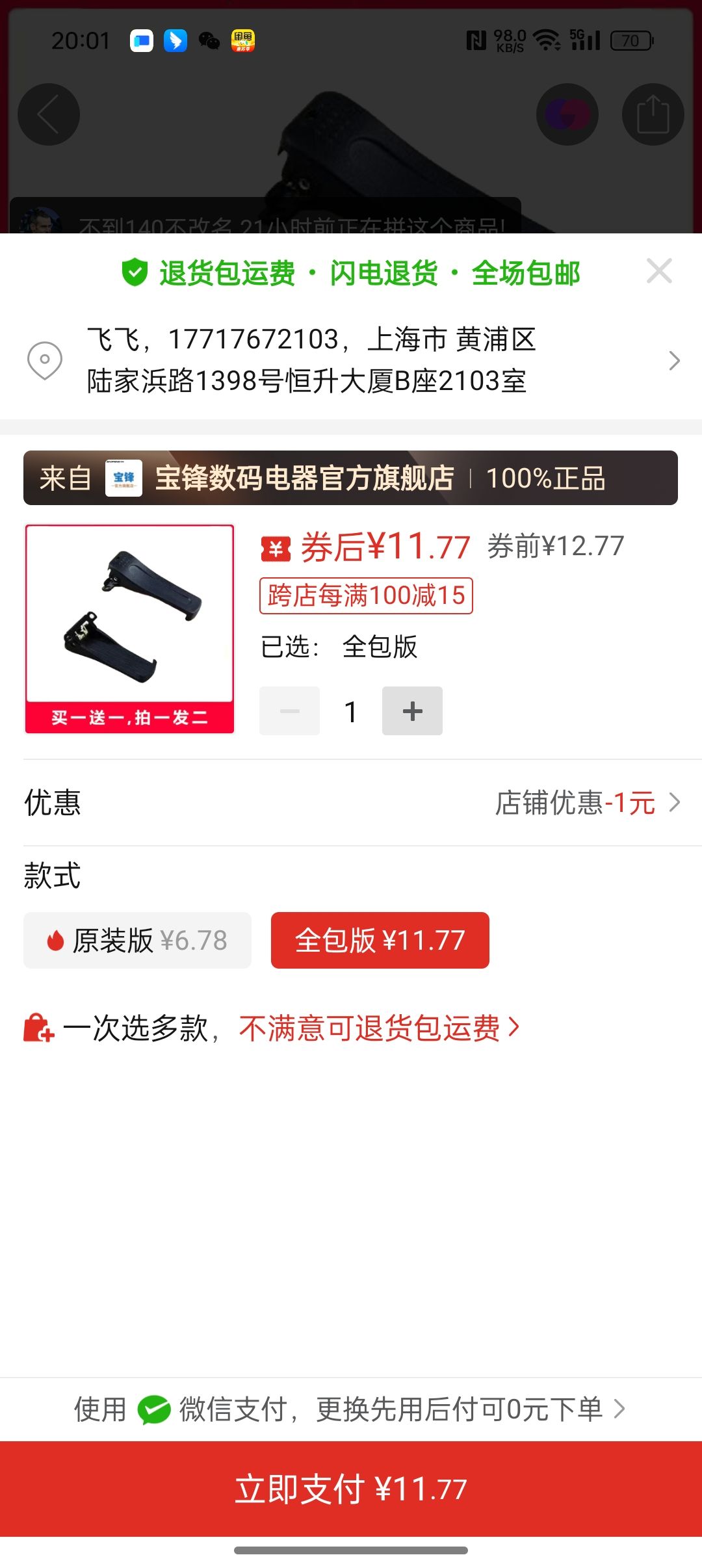Decrease quantity with the minus button
Image resolution: width=702 pixels, height=1568 pixels.
coord(289,711)
